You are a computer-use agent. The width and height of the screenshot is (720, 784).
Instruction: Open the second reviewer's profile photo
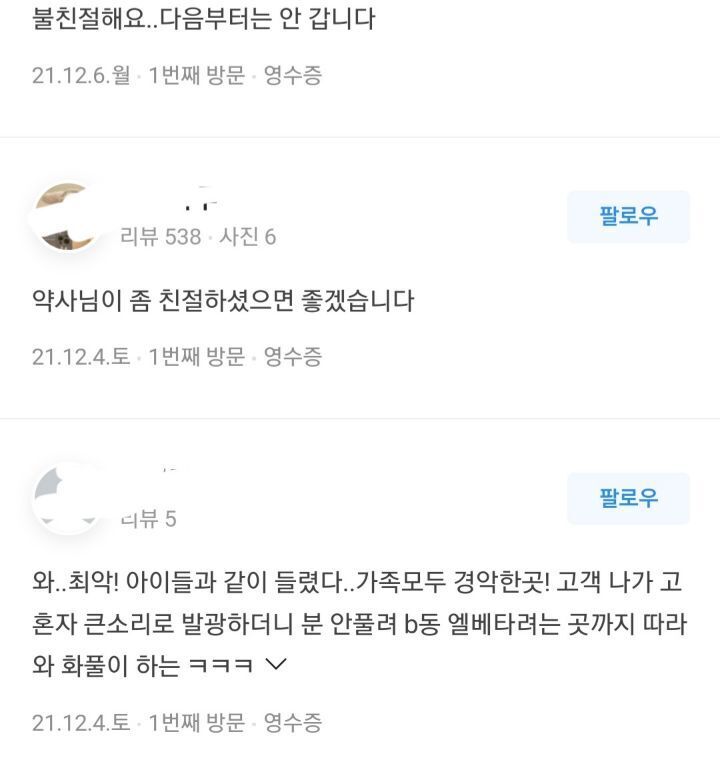point(66,215)
